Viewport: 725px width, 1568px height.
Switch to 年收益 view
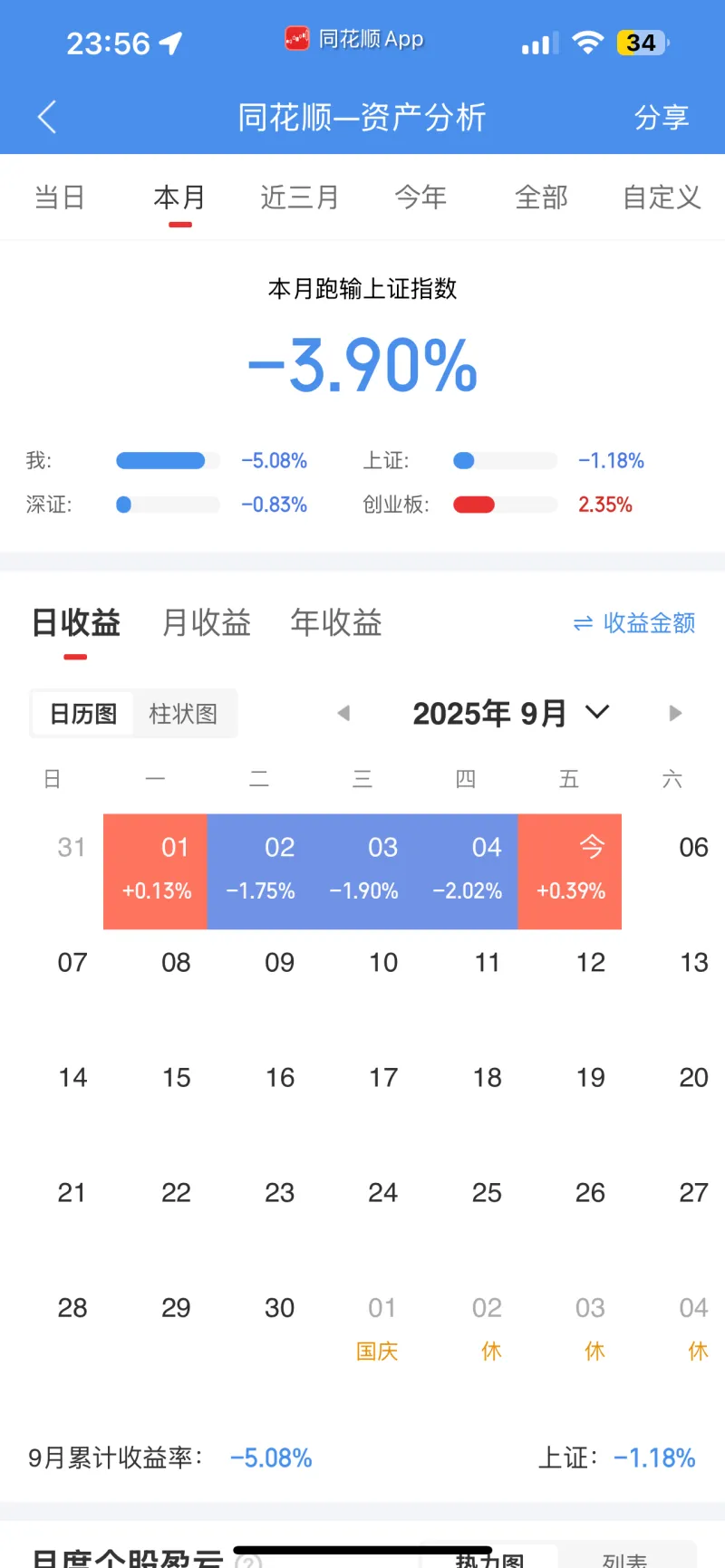[x=336, y=622]
